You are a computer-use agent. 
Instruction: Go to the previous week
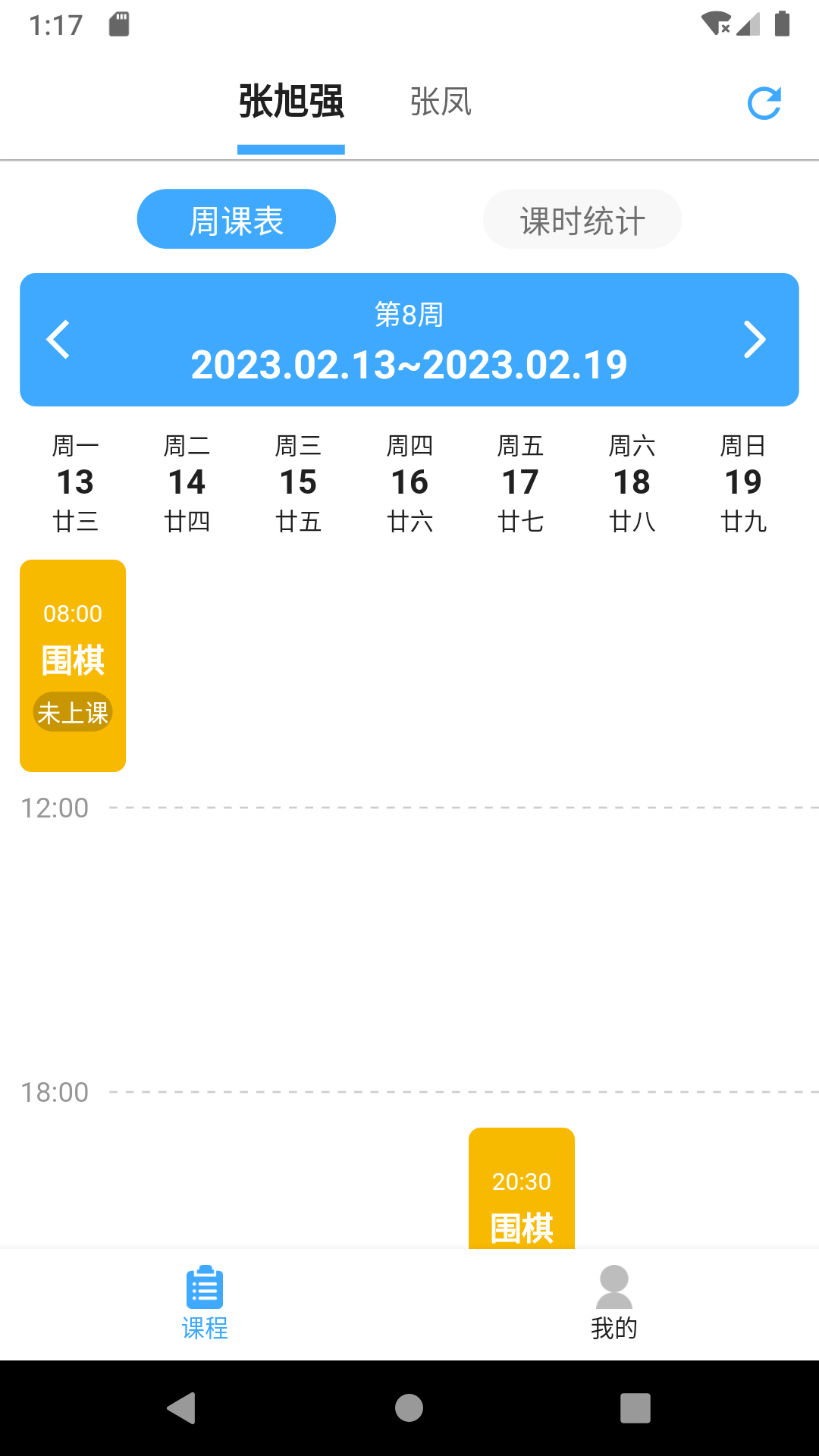point(58,340)
